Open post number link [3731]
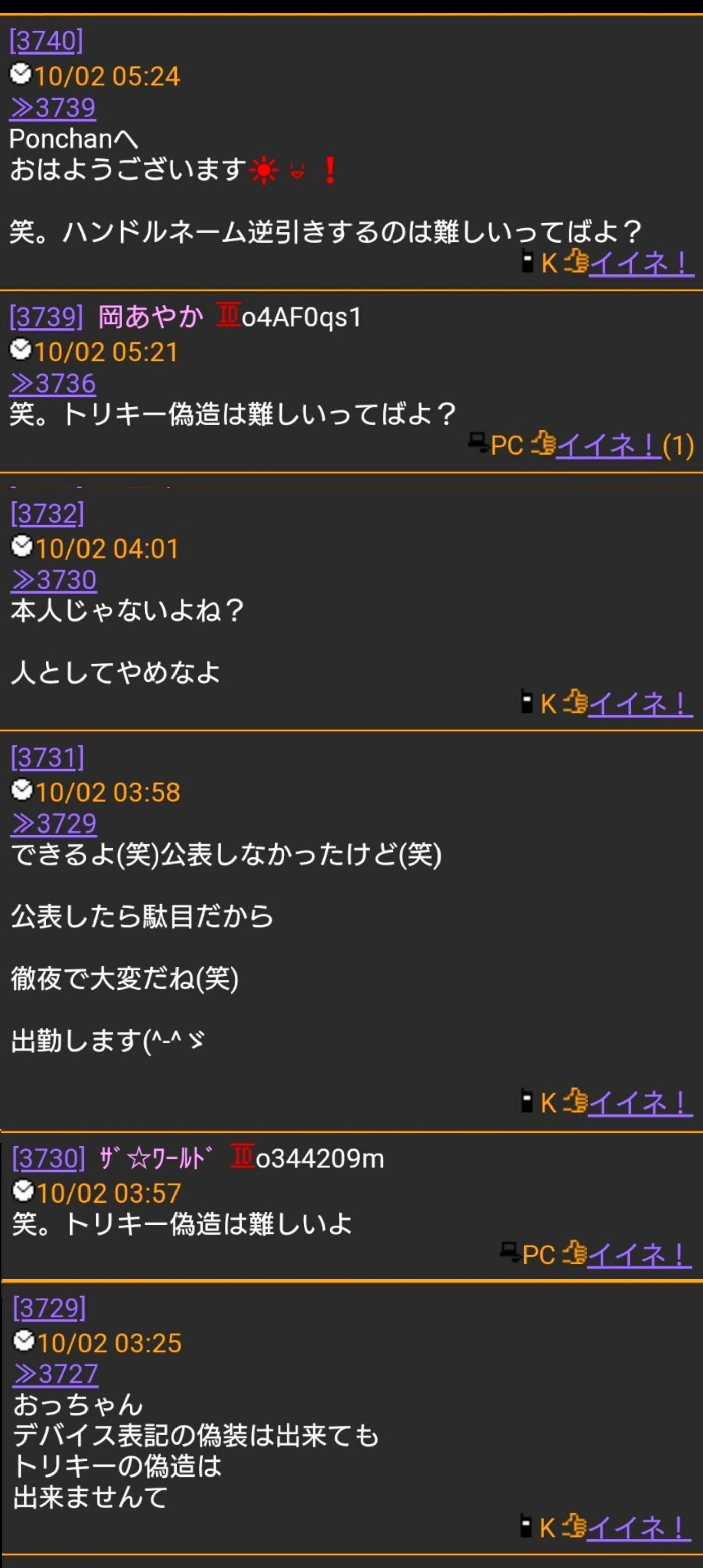703x1568 pixels. click(47, 758)
